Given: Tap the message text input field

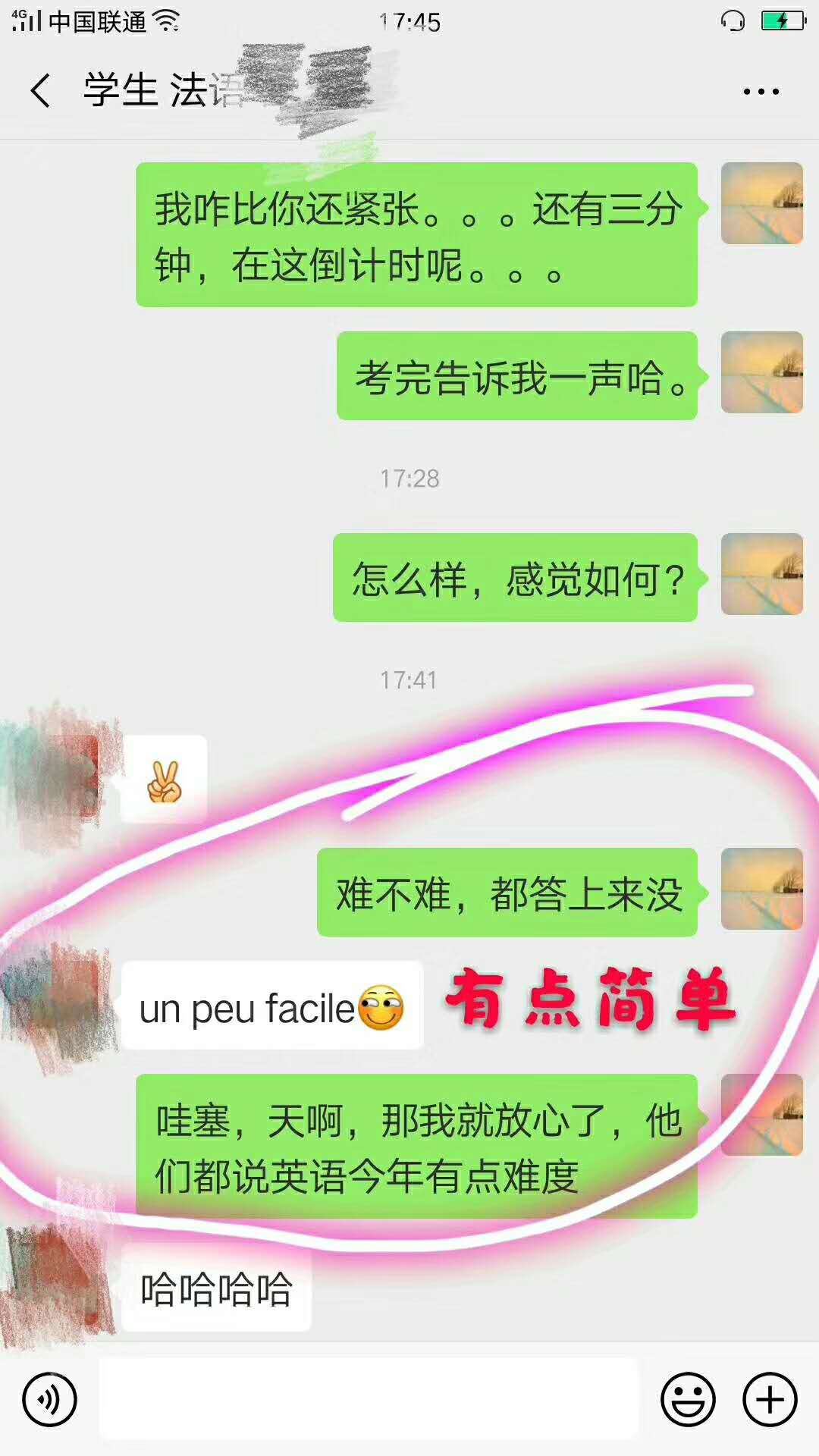Looking at the screenshot, I should [x=369, y=1399].
